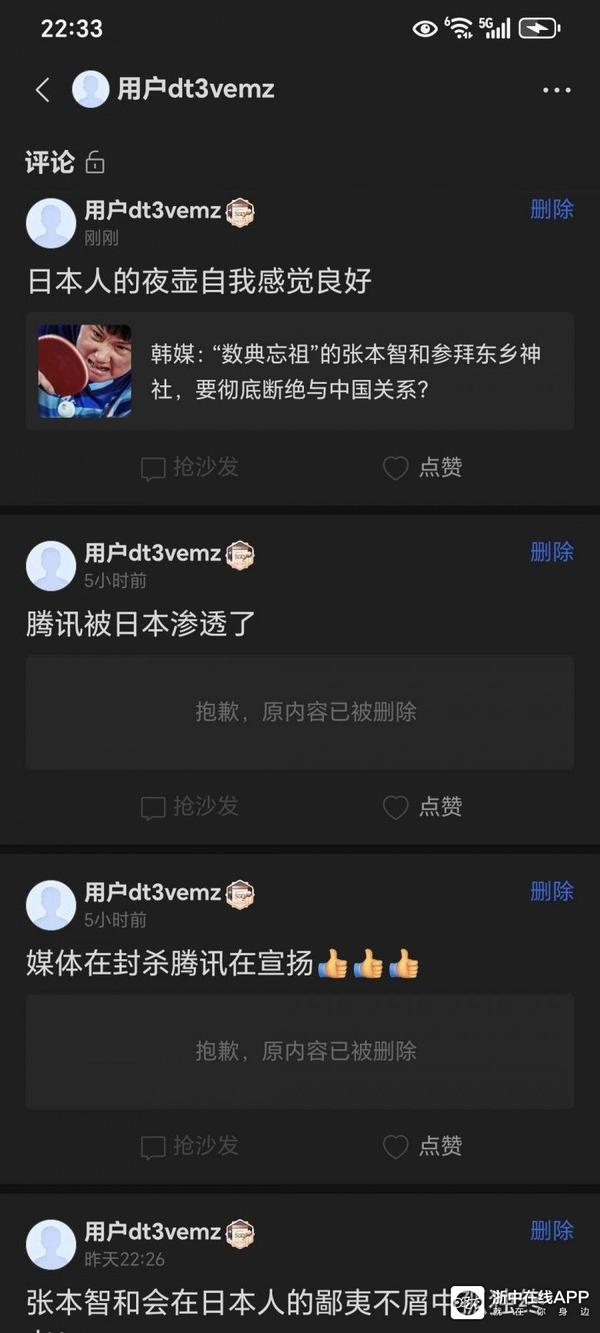Delete the comment posted 昨天22:26
The height and width of the screenshot is (1333, 600).
tap(551, 1230)
